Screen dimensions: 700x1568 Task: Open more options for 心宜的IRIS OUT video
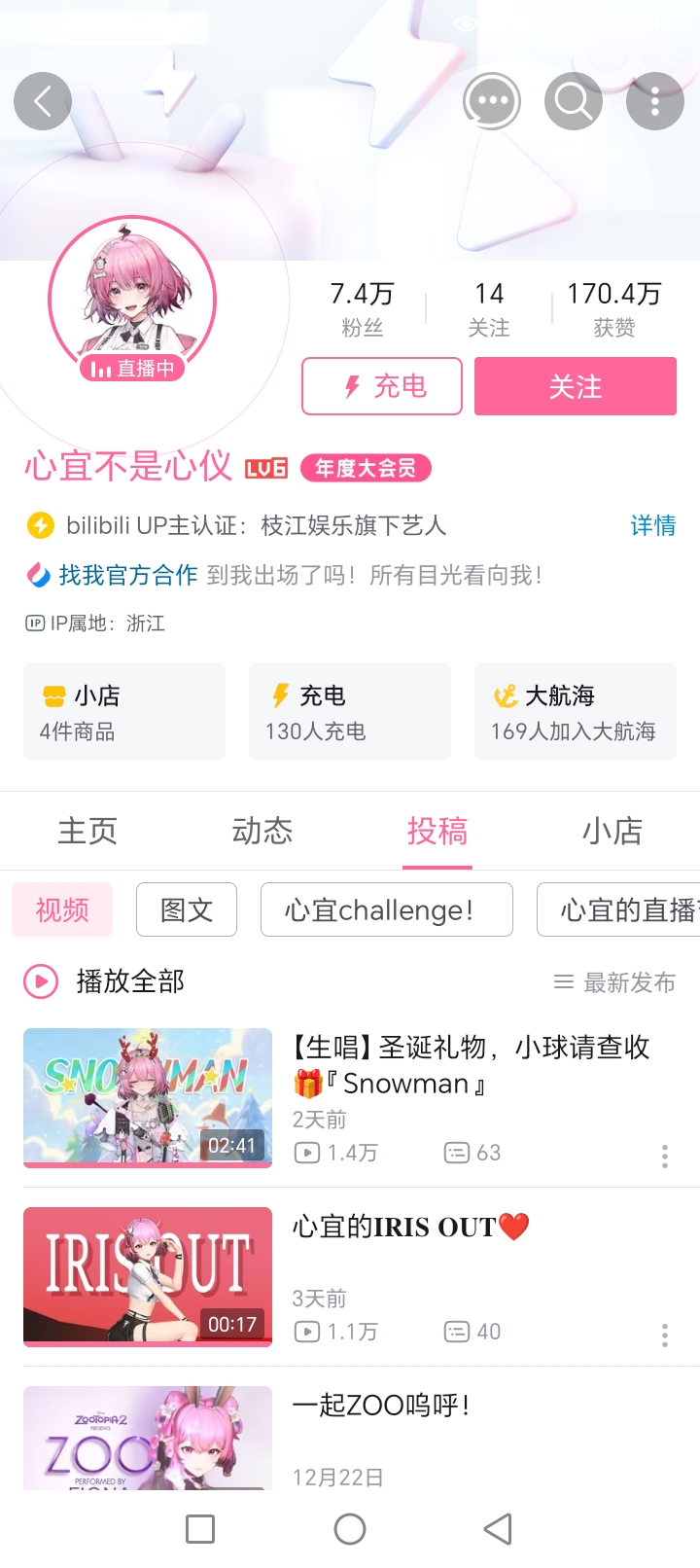[665, 1335]
